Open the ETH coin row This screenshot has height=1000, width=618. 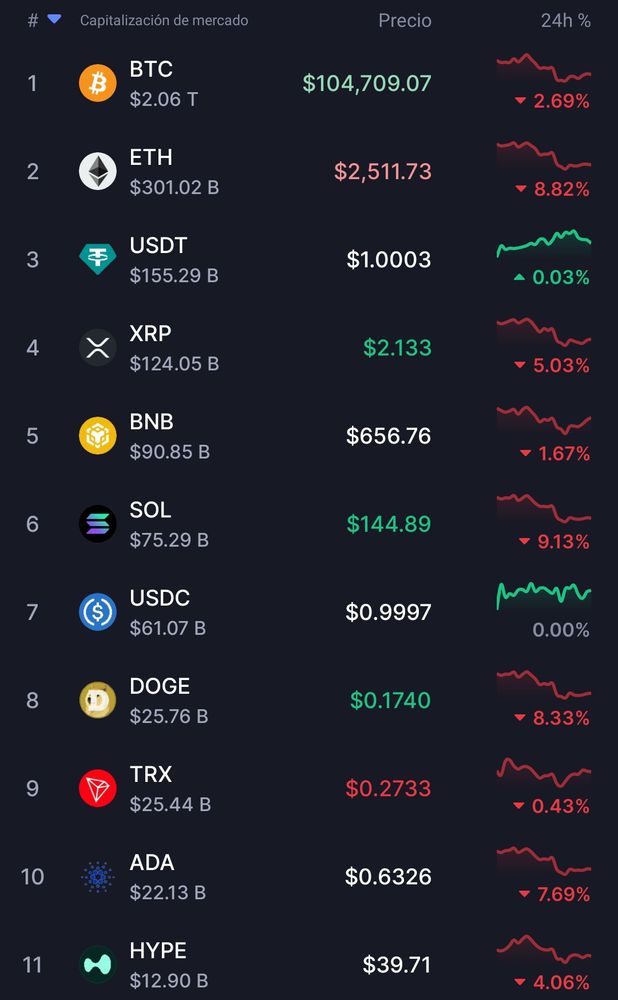pos(309,172)
